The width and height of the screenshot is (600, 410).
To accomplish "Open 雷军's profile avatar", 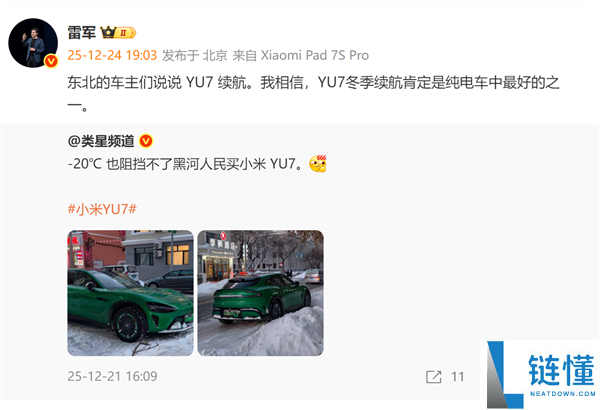I will click(32, 41).
